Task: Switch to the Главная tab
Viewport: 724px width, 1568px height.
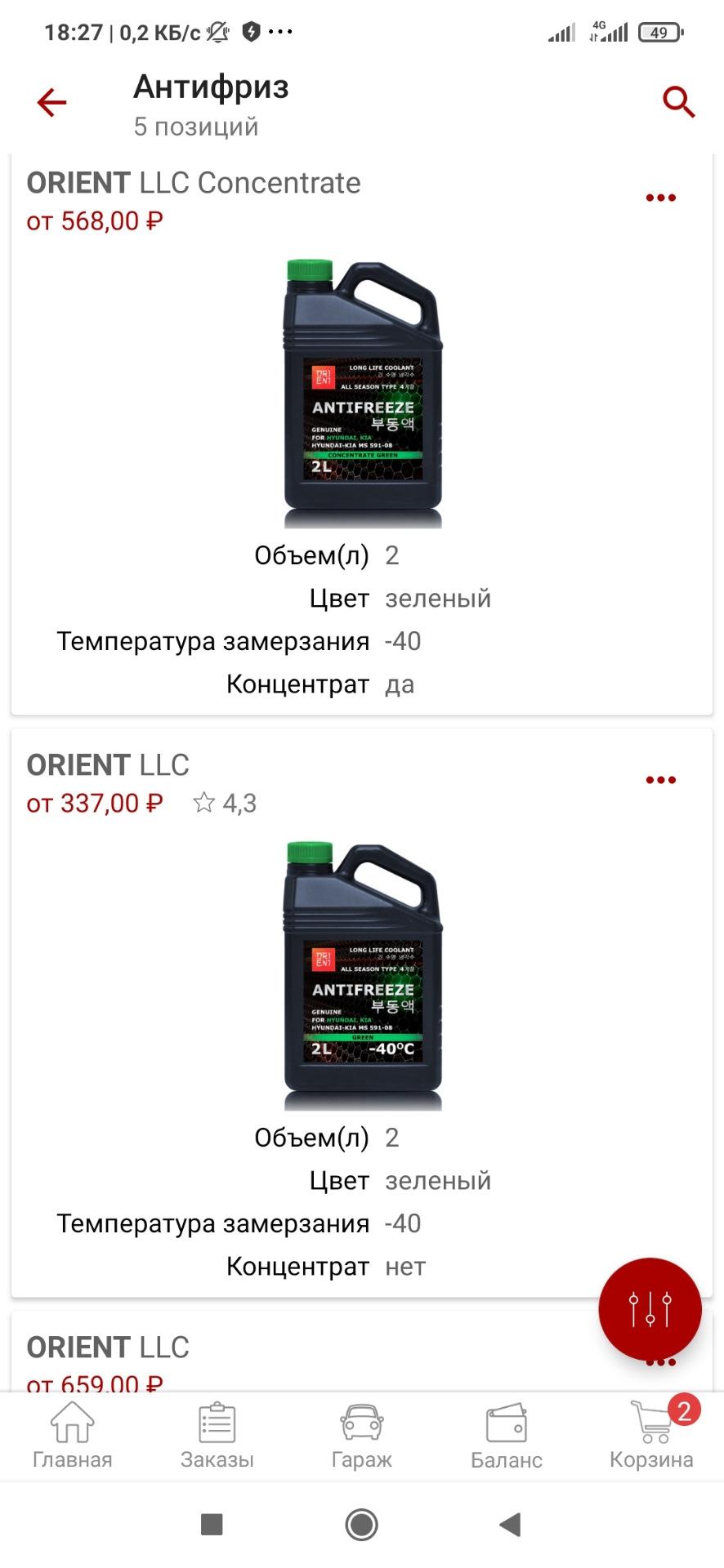Action: click(72, 1435)
